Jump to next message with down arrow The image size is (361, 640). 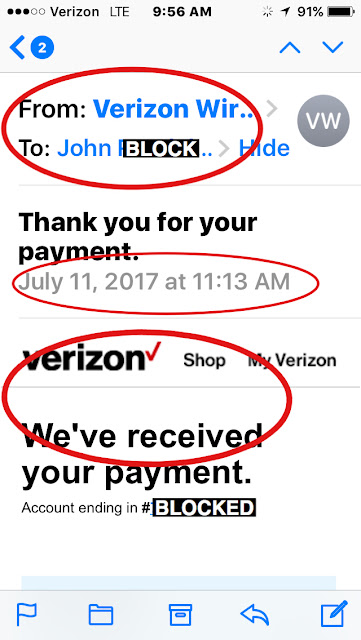332,47
